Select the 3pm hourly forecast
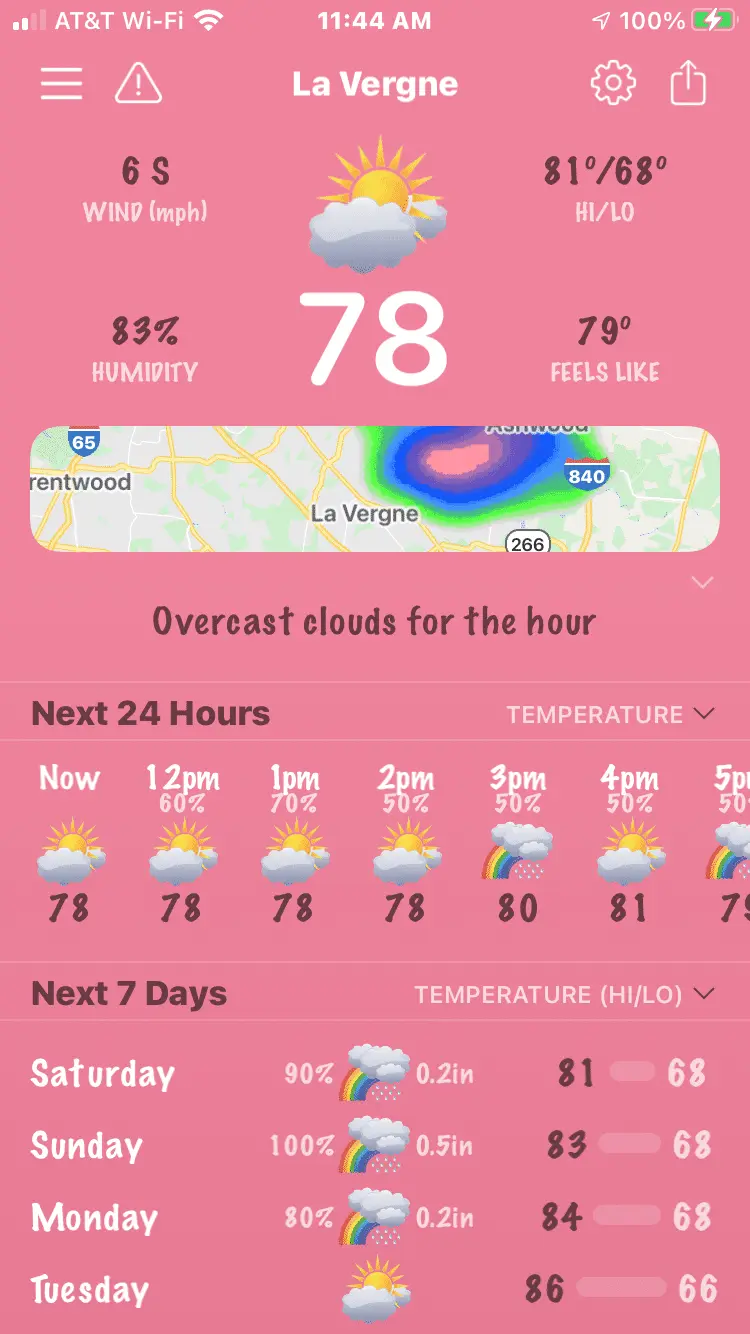Image resolution: width=750 pixels, height=1334 pixels. point(518,845)
